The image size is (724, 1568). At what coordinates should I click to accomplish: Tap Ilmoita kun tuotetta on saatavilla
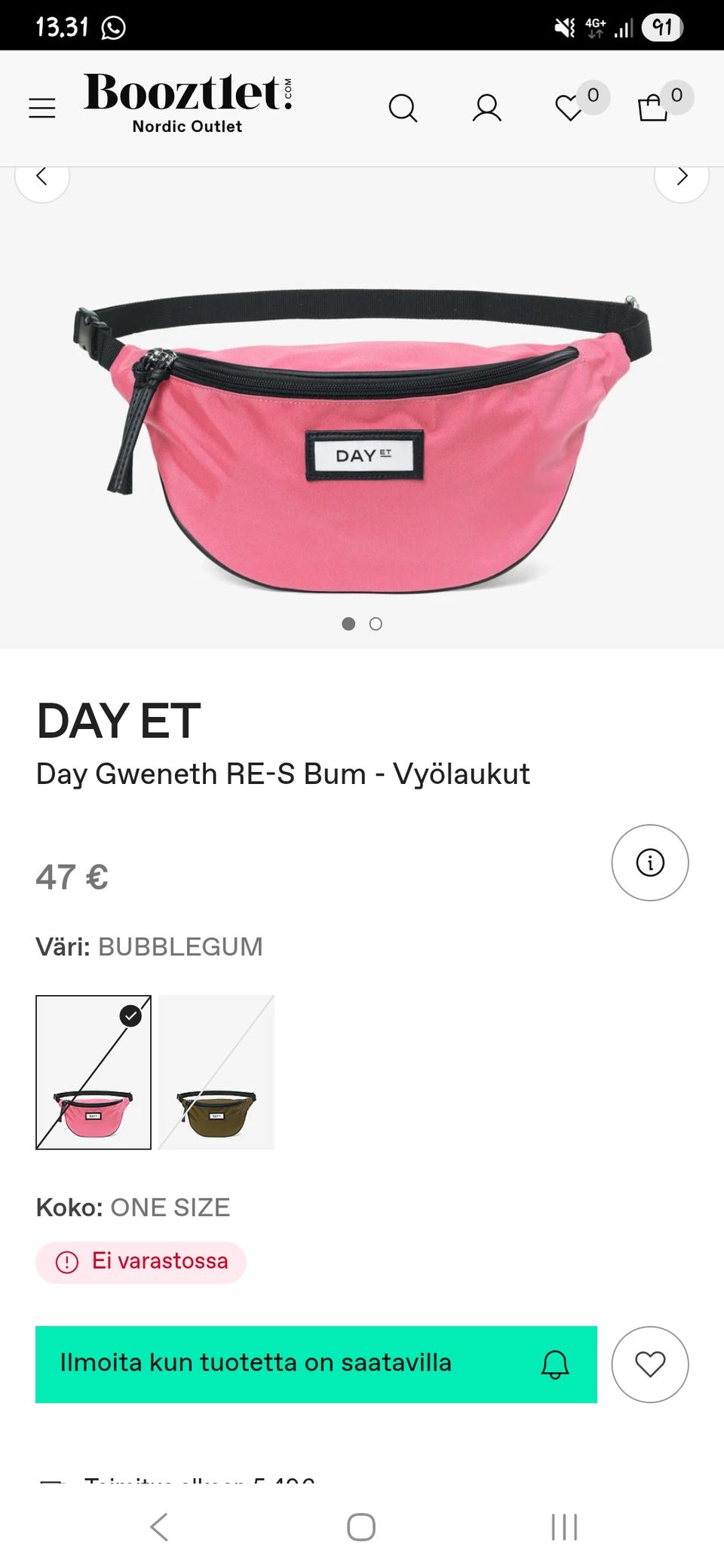point(316,1364)
